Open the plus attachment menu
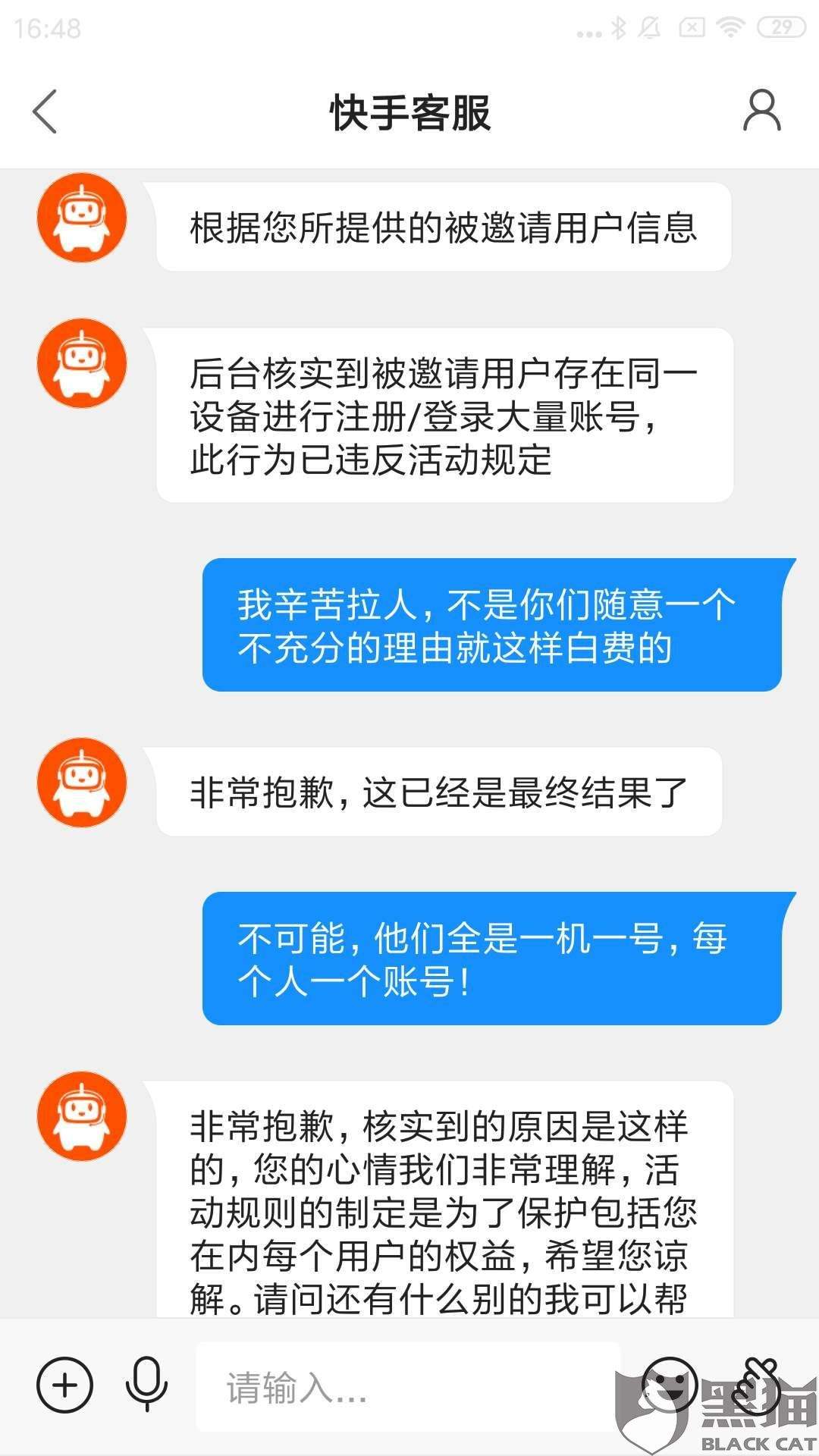 [x=64, y=1385]
